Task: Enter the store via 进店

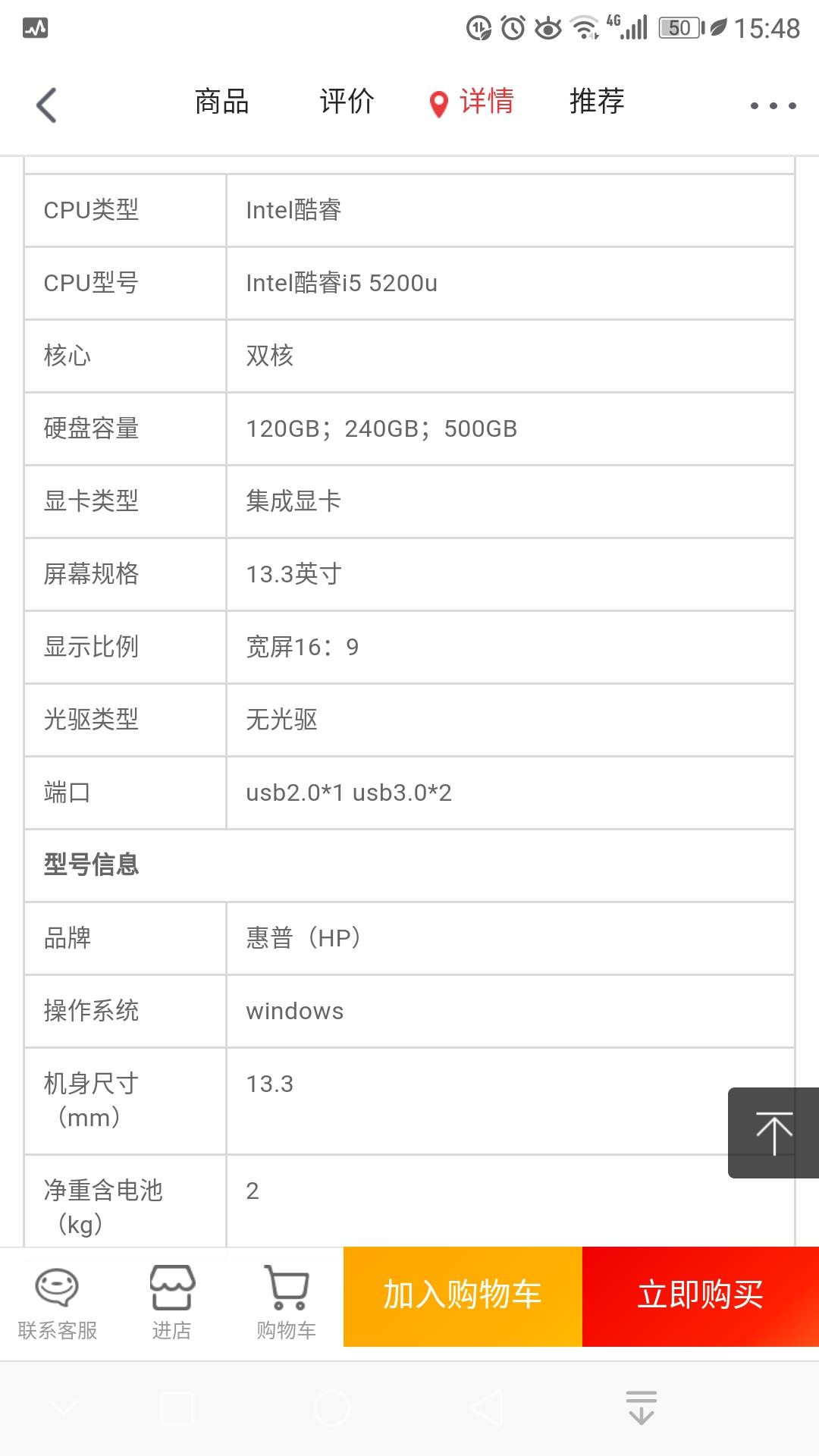Action: (x=172, y=1303)
